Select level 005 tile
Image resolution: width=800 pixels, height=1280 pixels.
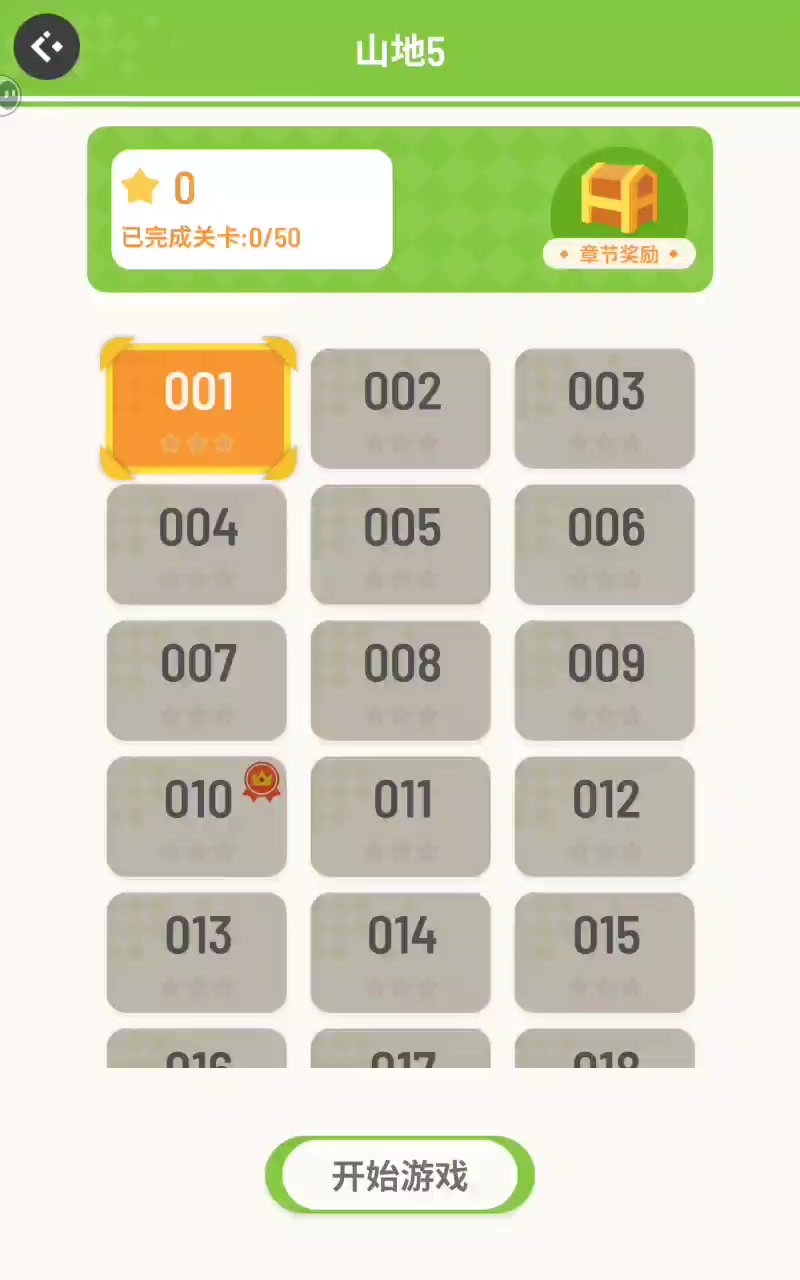tap(401, 544)
